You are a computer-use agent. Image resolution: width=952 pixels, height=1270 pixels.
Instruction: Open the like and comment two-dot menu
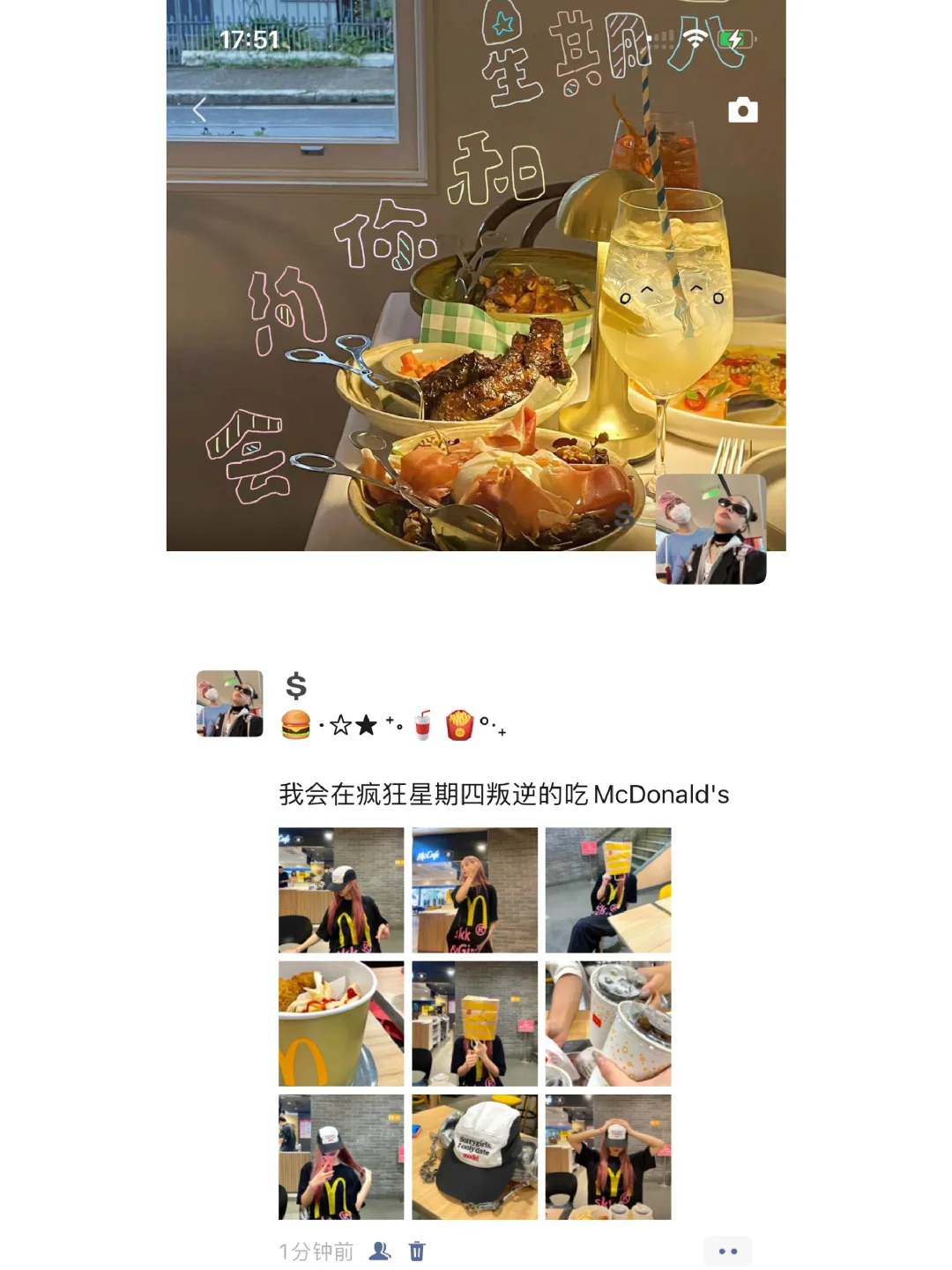[728, 1251]
